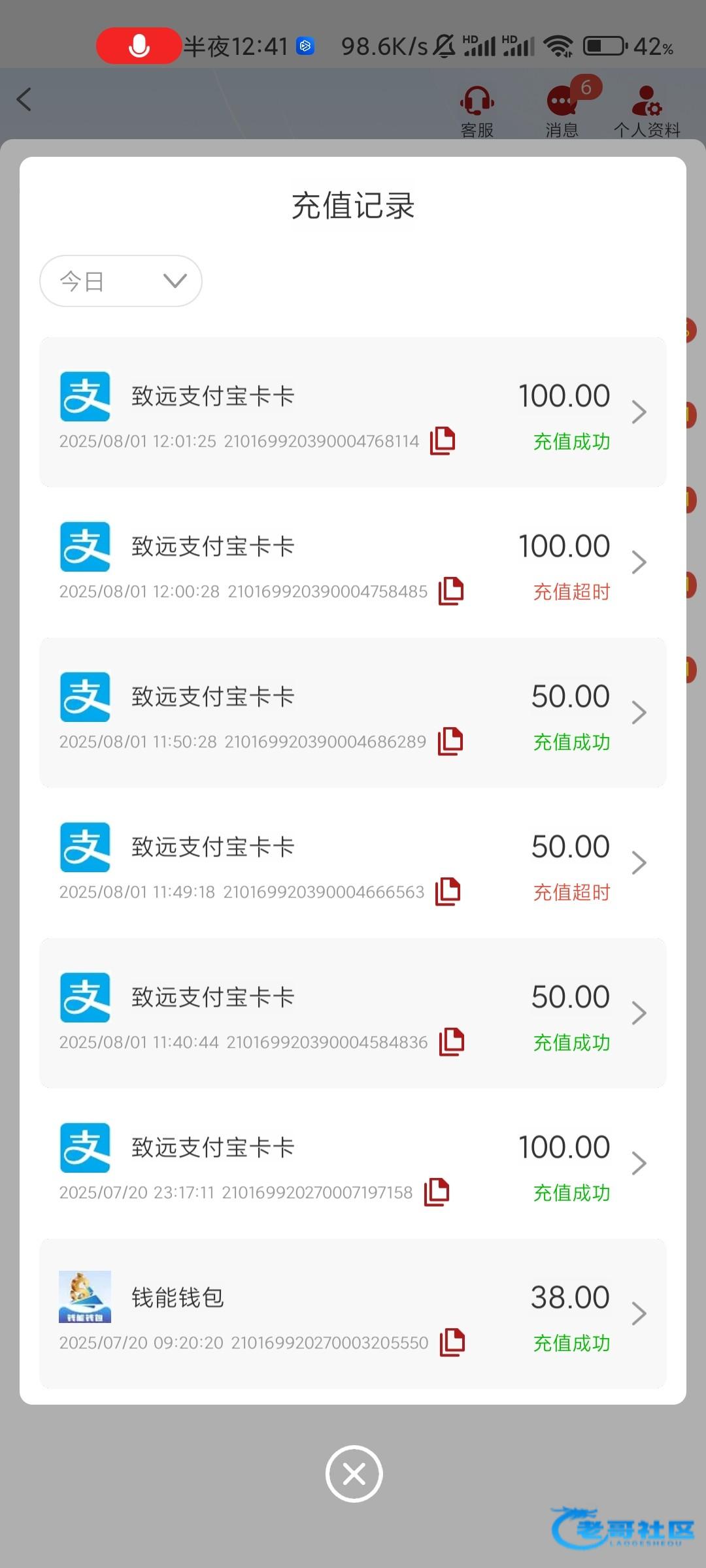Open the 钱能钱包 38.00 recharge record
This screenshot has width=706, height=1568.
coord(353,1314)
